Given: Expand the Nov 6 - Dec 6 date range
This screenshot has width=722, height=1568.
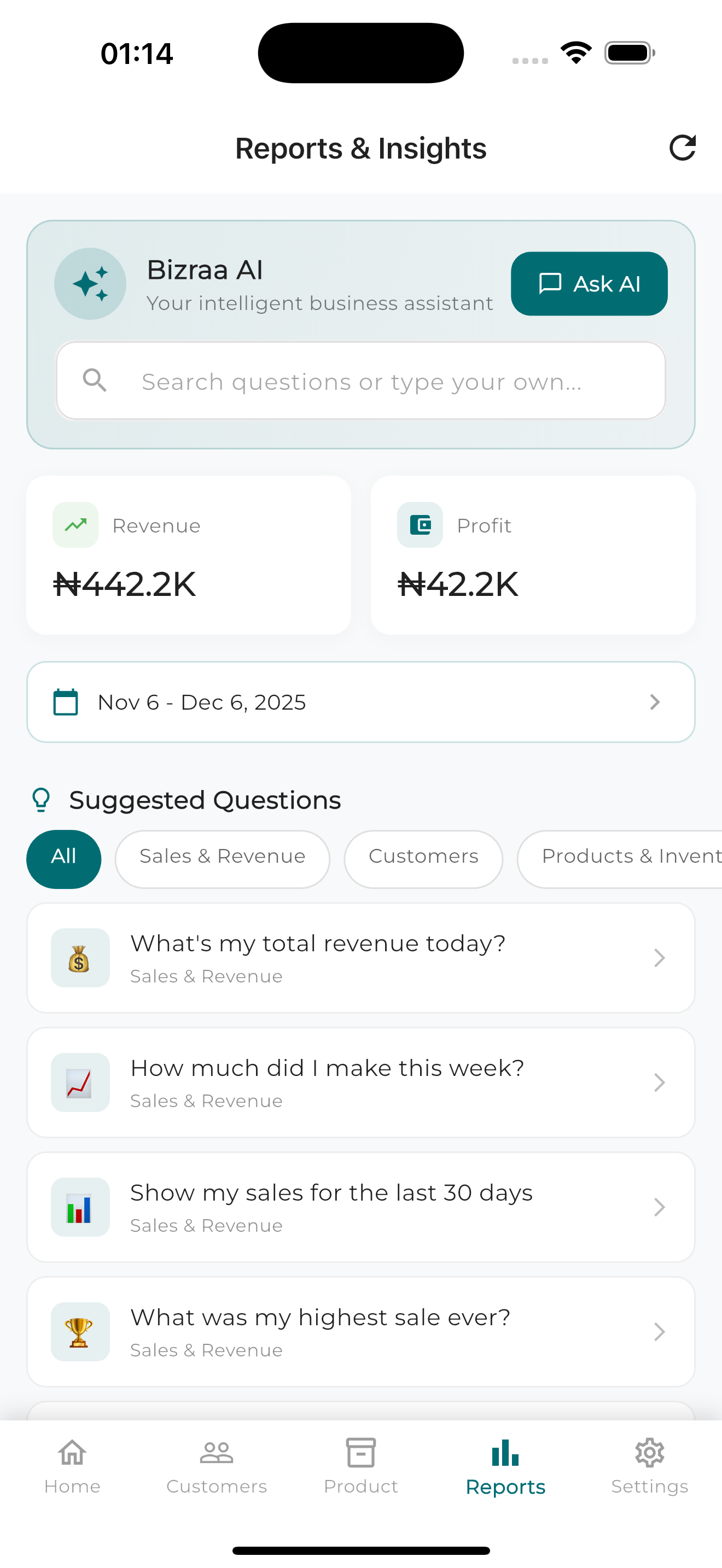Looking at the screenshot, I should 361,702.
